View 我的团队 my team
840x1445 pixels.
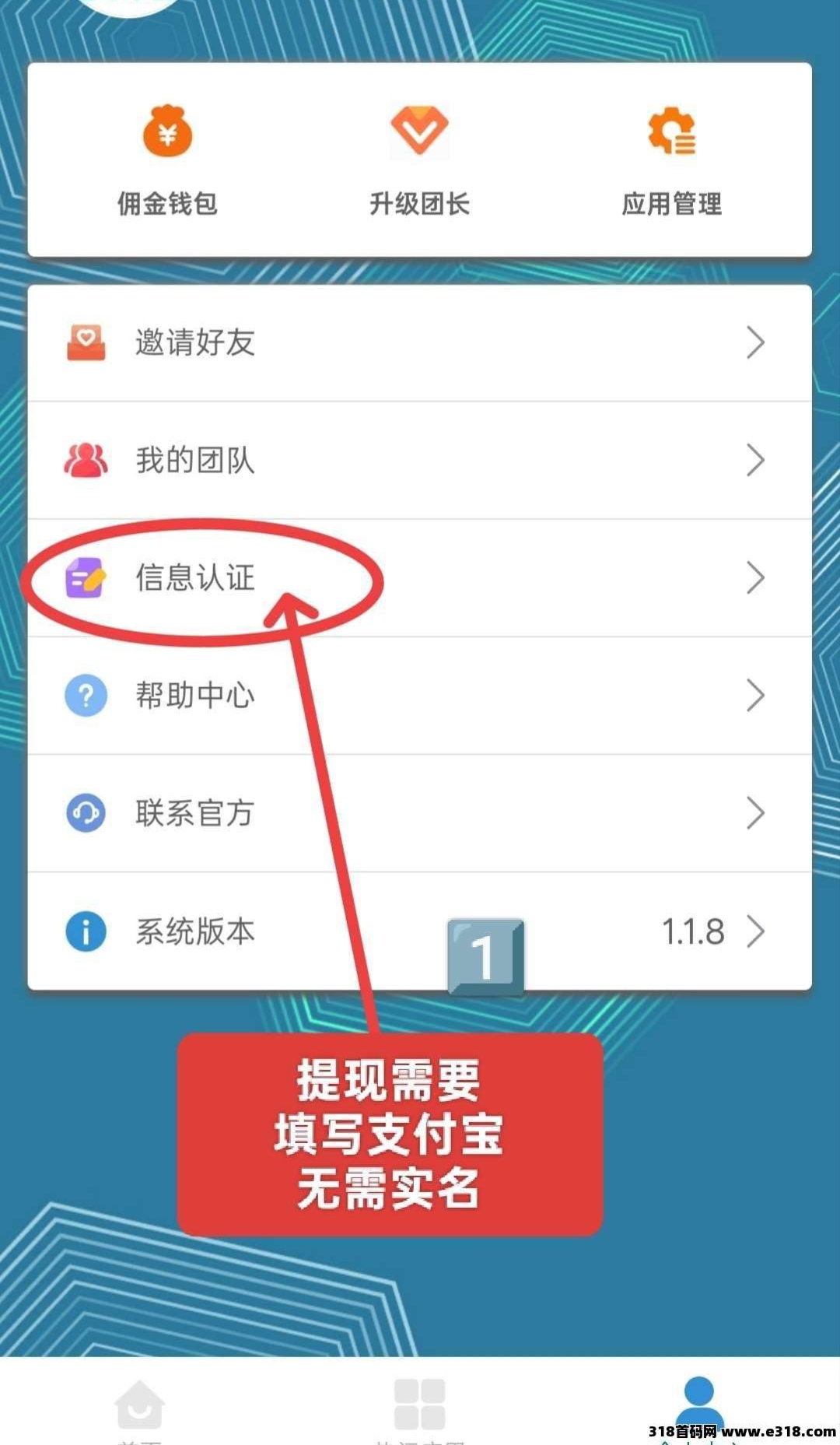coord(419,460)
